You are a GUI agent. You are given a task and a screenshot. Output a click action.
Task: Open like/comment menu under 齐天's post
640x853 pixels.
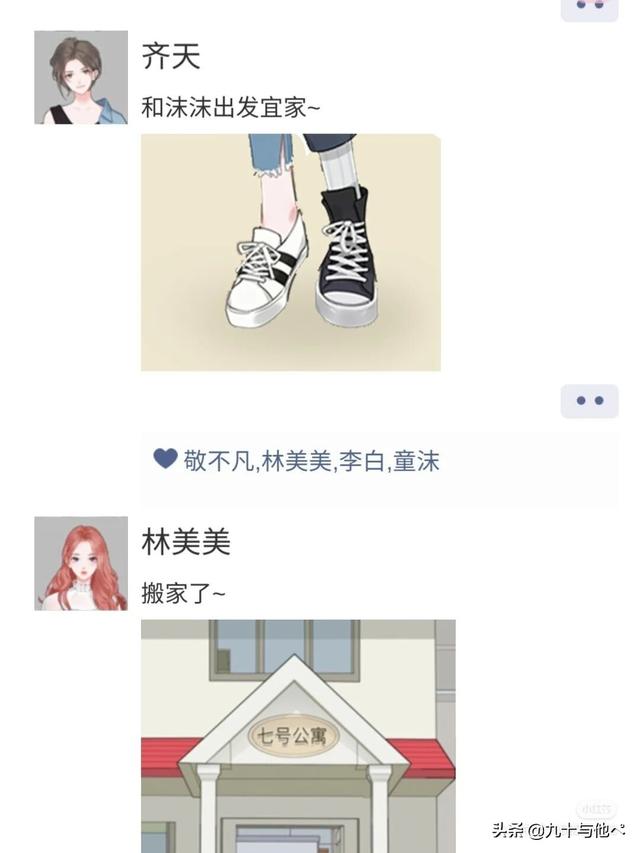click(x=589, y=401)
